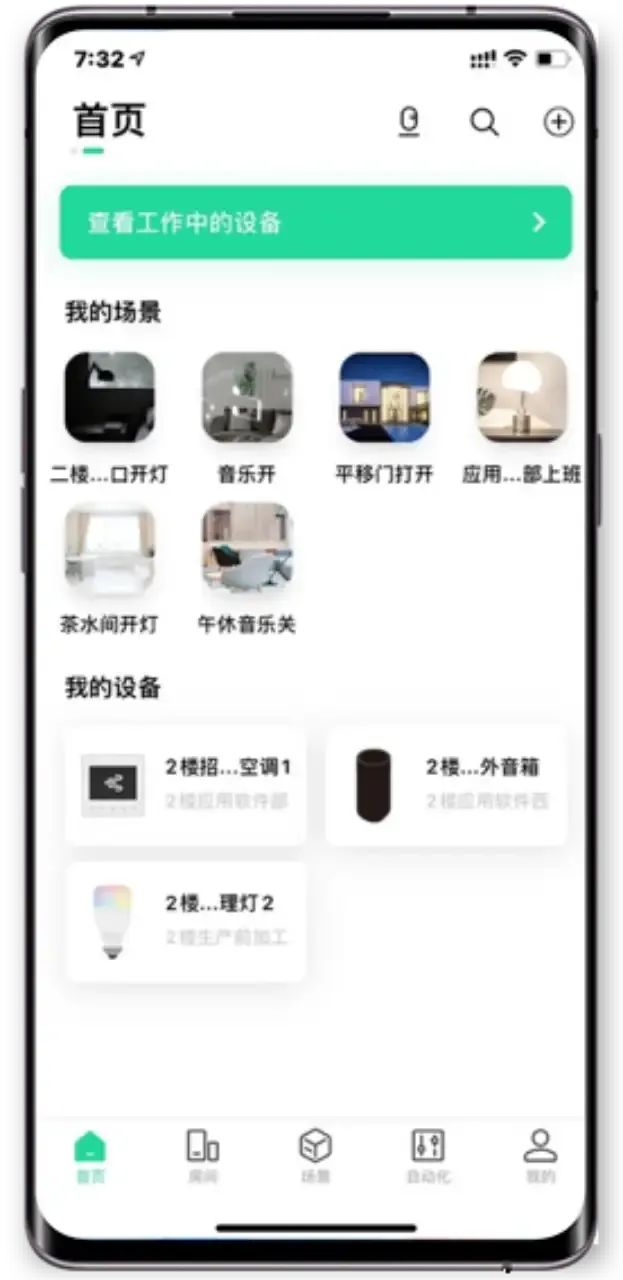Run the 茶水间开灯 scene
623x1280 pixels.
109,549
